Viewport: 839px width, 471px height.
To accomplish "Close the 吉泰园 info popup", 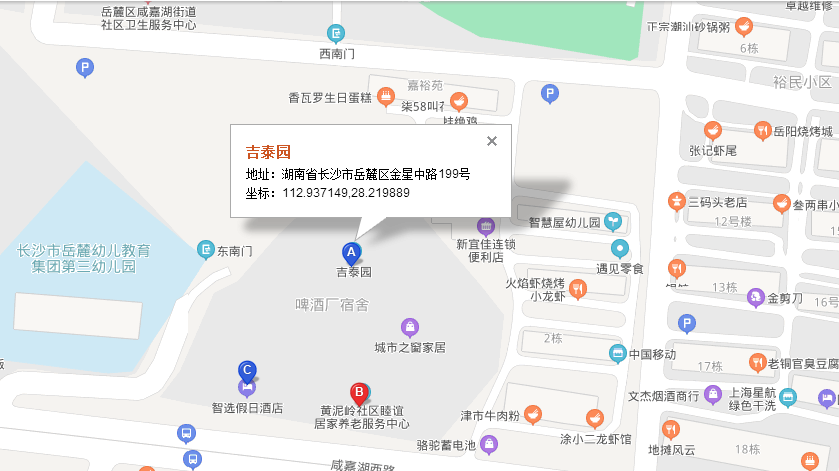I will click(x=491, y=141).
